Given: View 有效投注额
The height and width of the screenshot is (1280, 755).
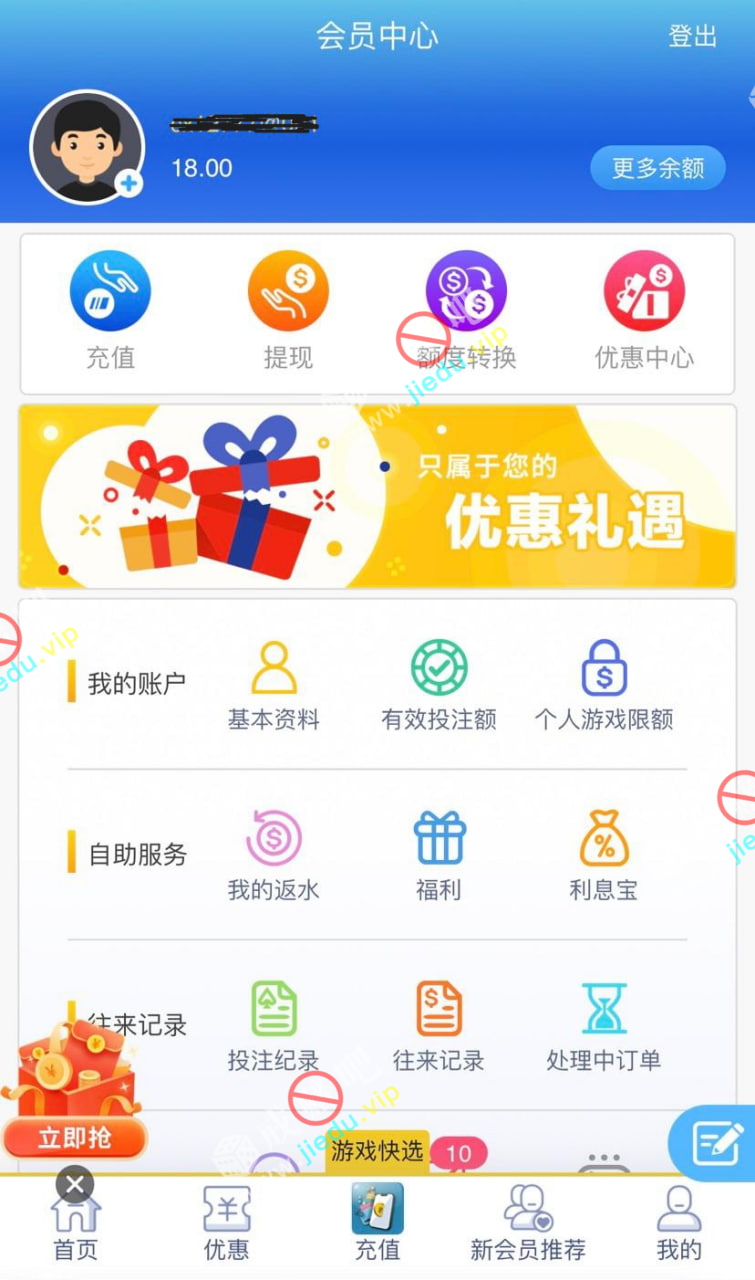Looking at the screenshot, I should point(439,686).
